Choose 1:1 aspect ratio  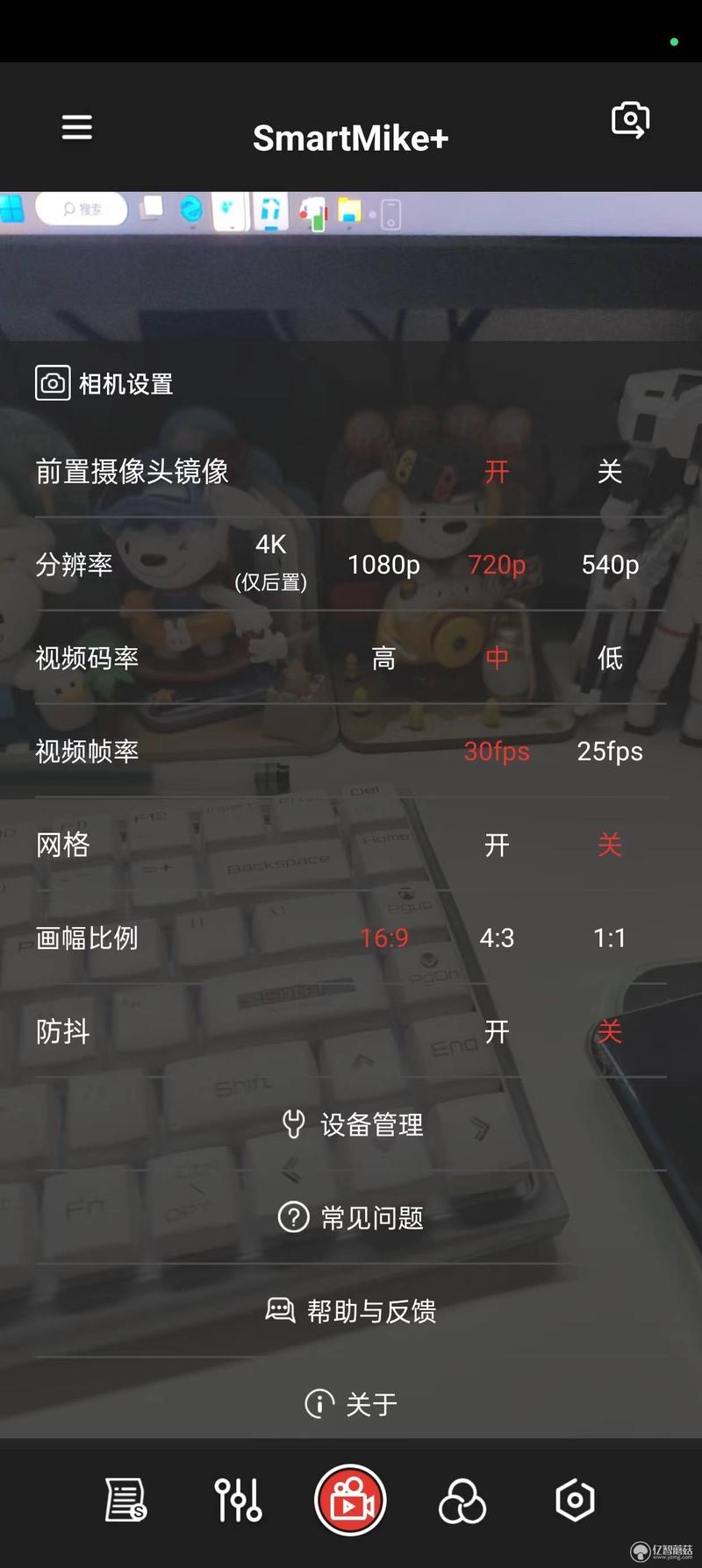click(x=610, y=938)
